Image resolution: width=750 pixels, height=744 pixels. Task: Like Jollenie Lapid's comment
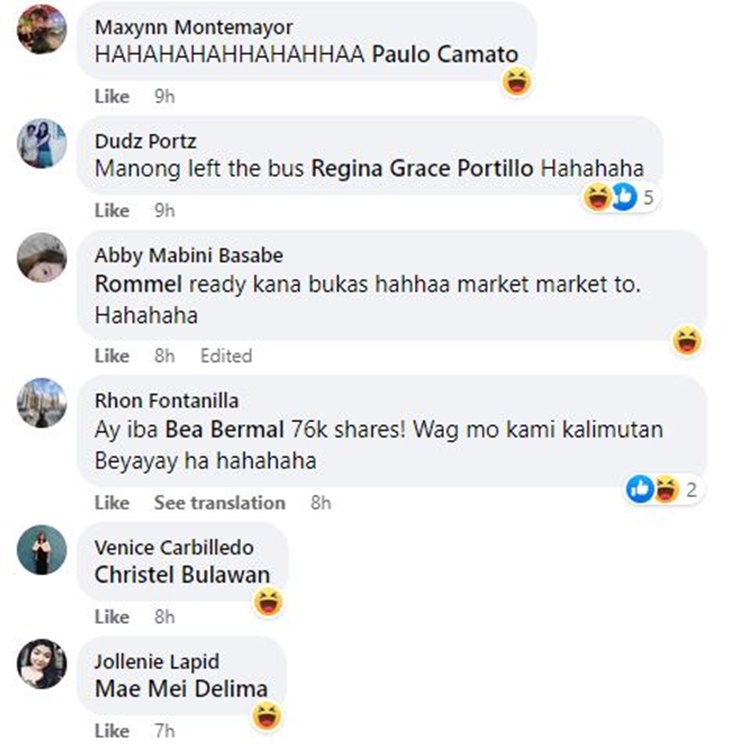coord(112,731)
